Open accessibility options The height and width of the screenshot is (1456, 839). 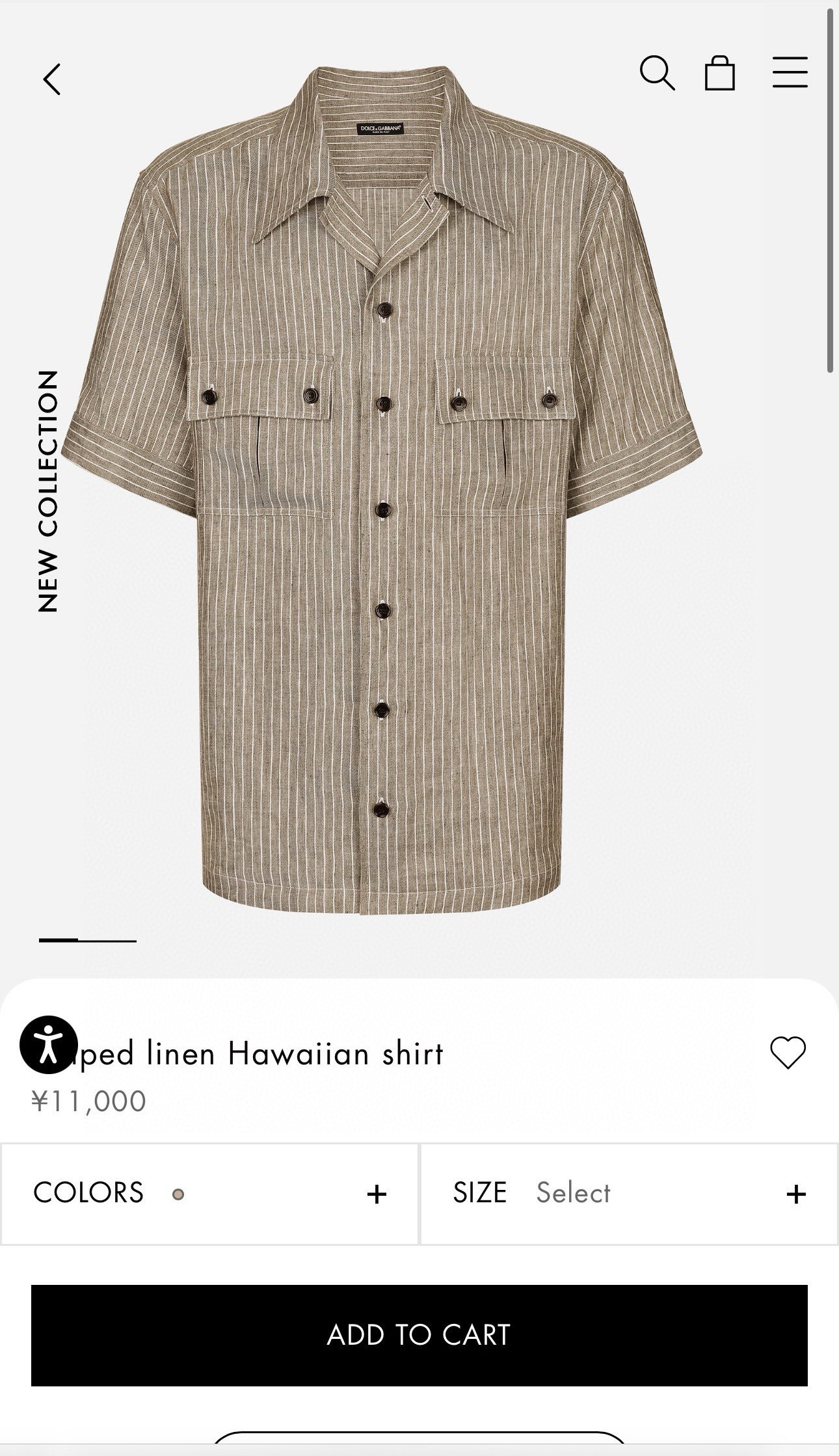(x=49, y=1044)
